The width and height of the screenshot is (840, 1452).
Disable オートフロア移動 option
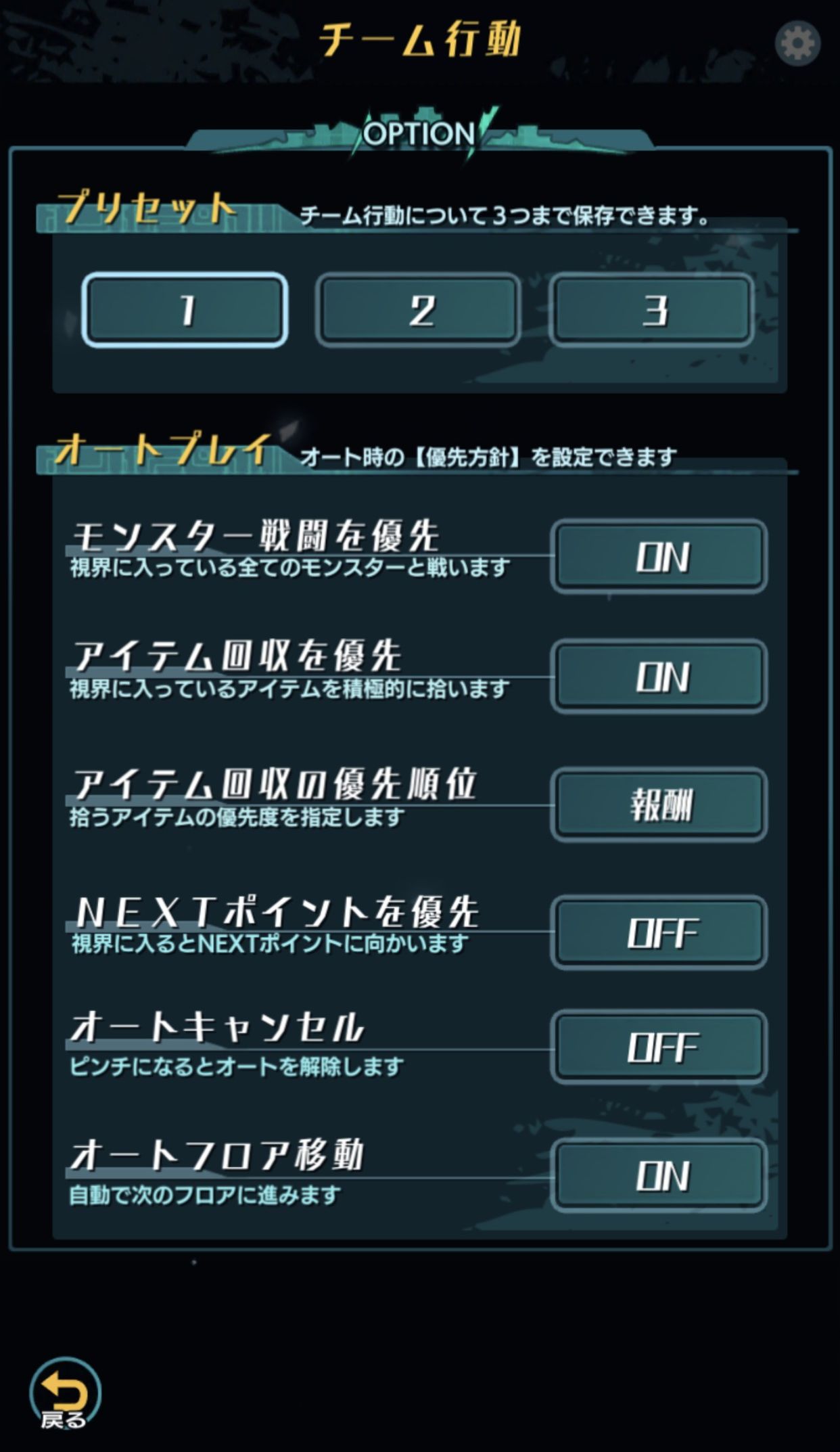click(659, 1175)
